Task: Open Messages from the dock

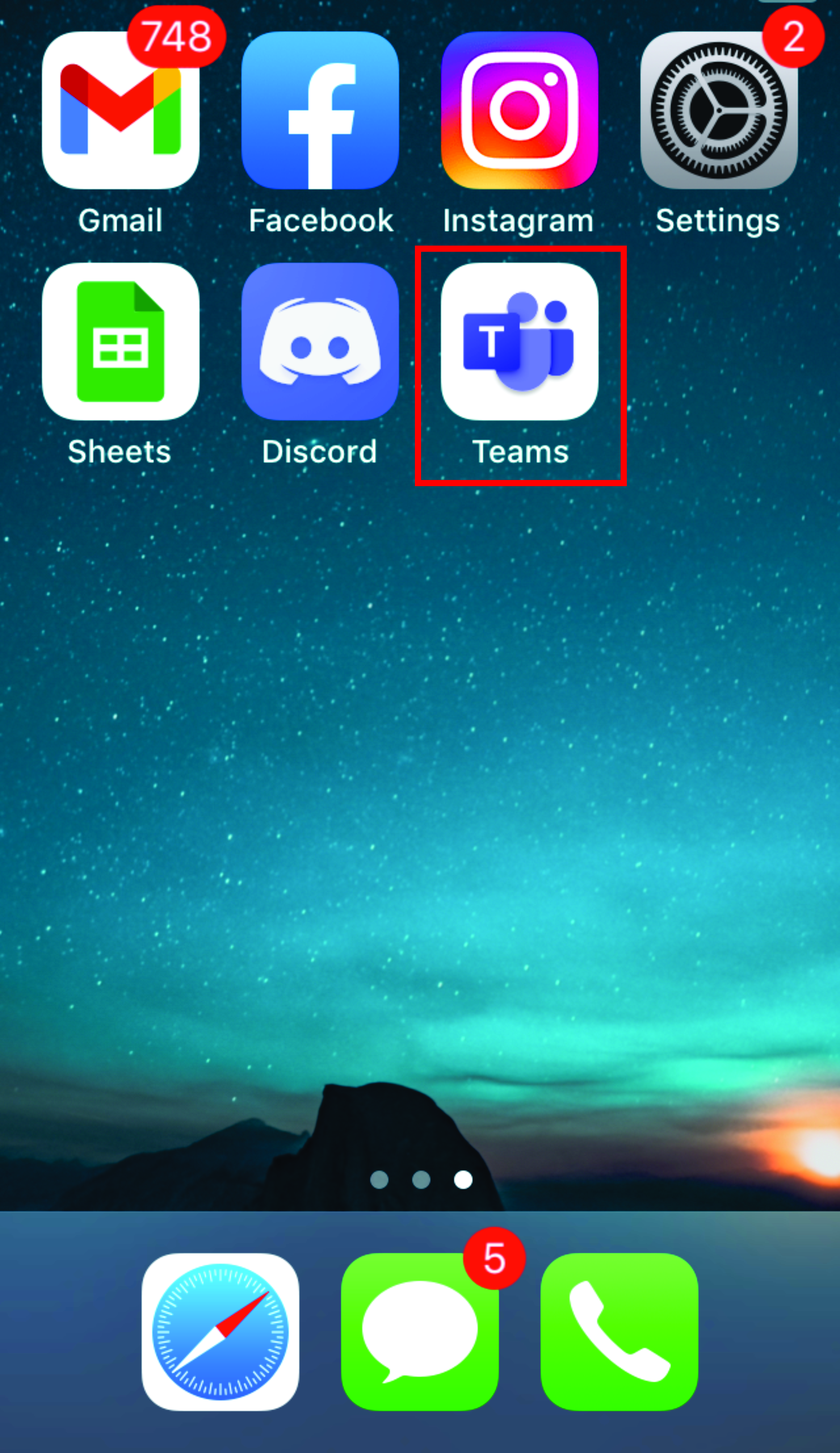Action: (419, 1331)
